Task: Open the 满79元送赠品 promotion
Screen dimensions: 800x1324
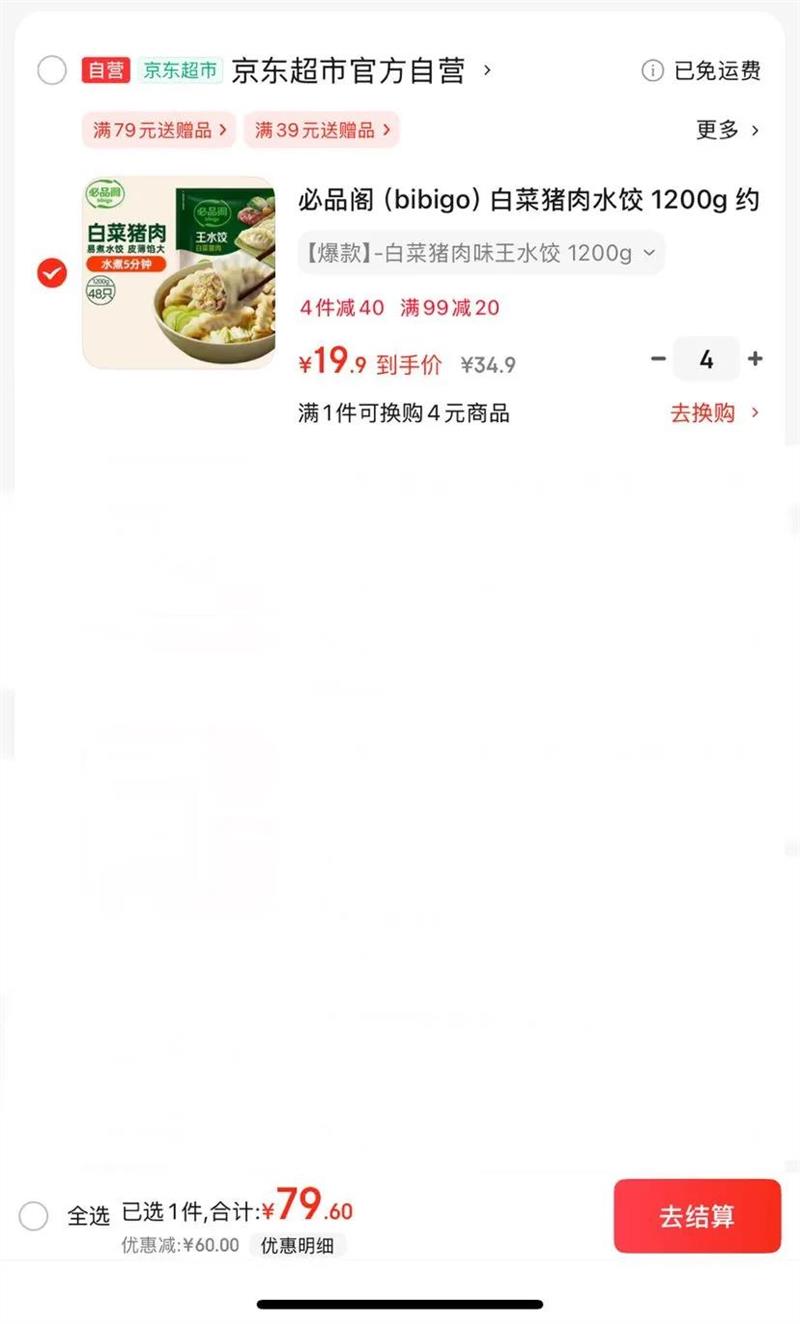Action: pyautogui.click(x=159, y=130)
